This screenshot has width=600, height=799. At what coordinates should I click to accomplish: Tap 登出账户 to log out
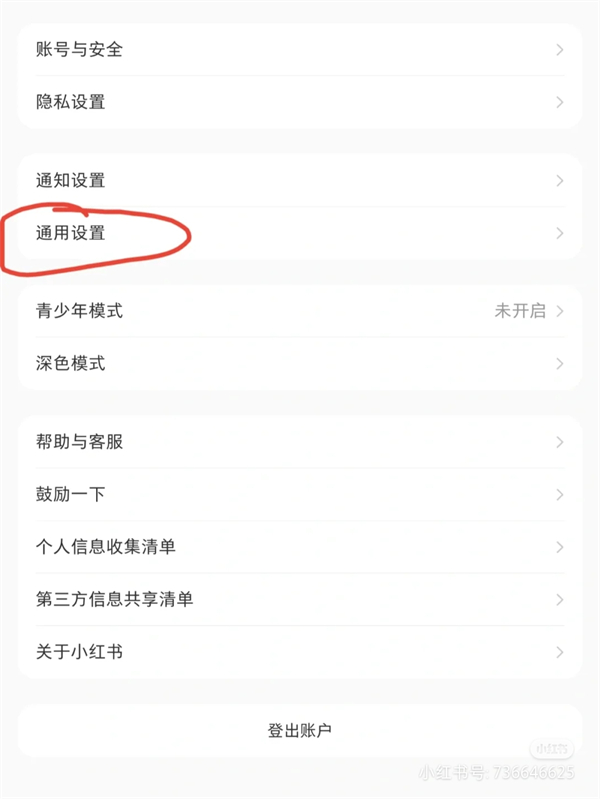point(300,730)
